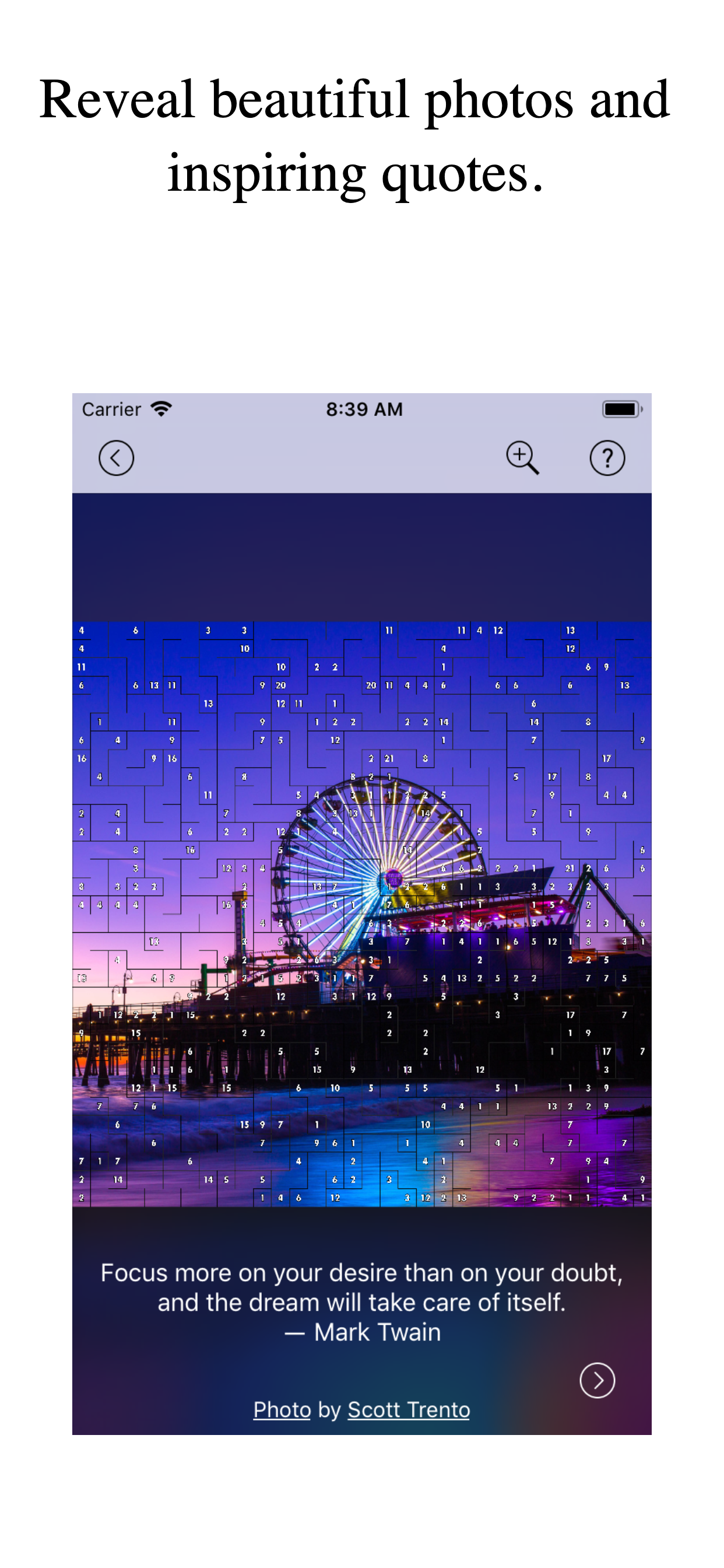Select the cell numbered 13 in the top-right
The image size is (724, 1568).
click(x=570, y=631)
